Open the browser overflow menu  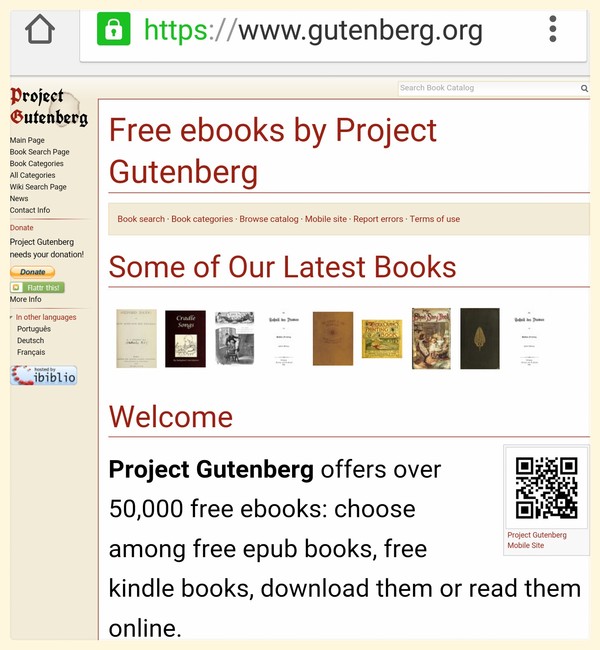[553, 29]
